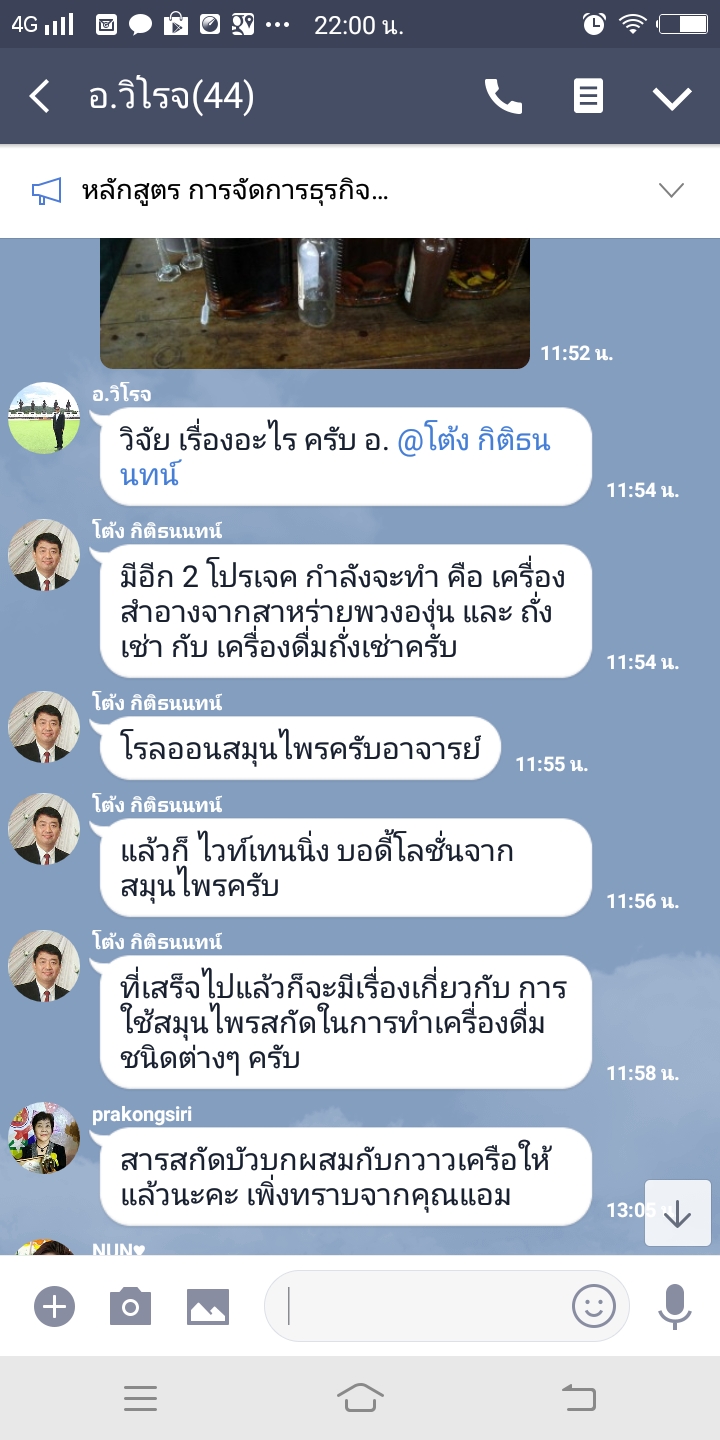Tap the @โต้ง กิติธนนทน์ mention link
This screenshot has width=720, height=1440.
[473, 442]
